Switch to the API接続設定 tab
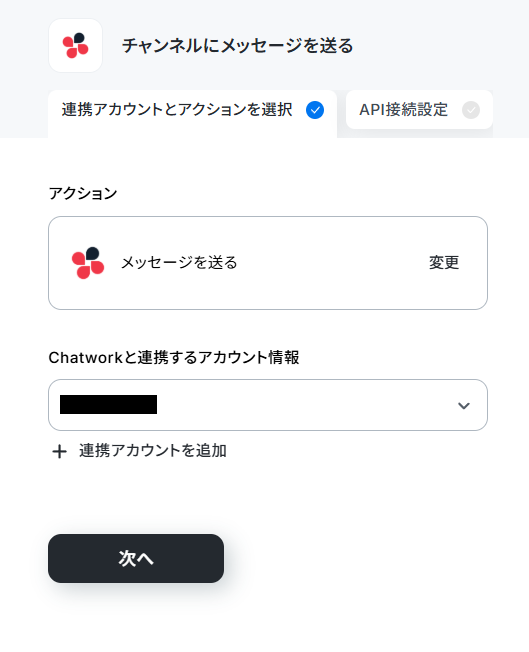 pos(419,110)
